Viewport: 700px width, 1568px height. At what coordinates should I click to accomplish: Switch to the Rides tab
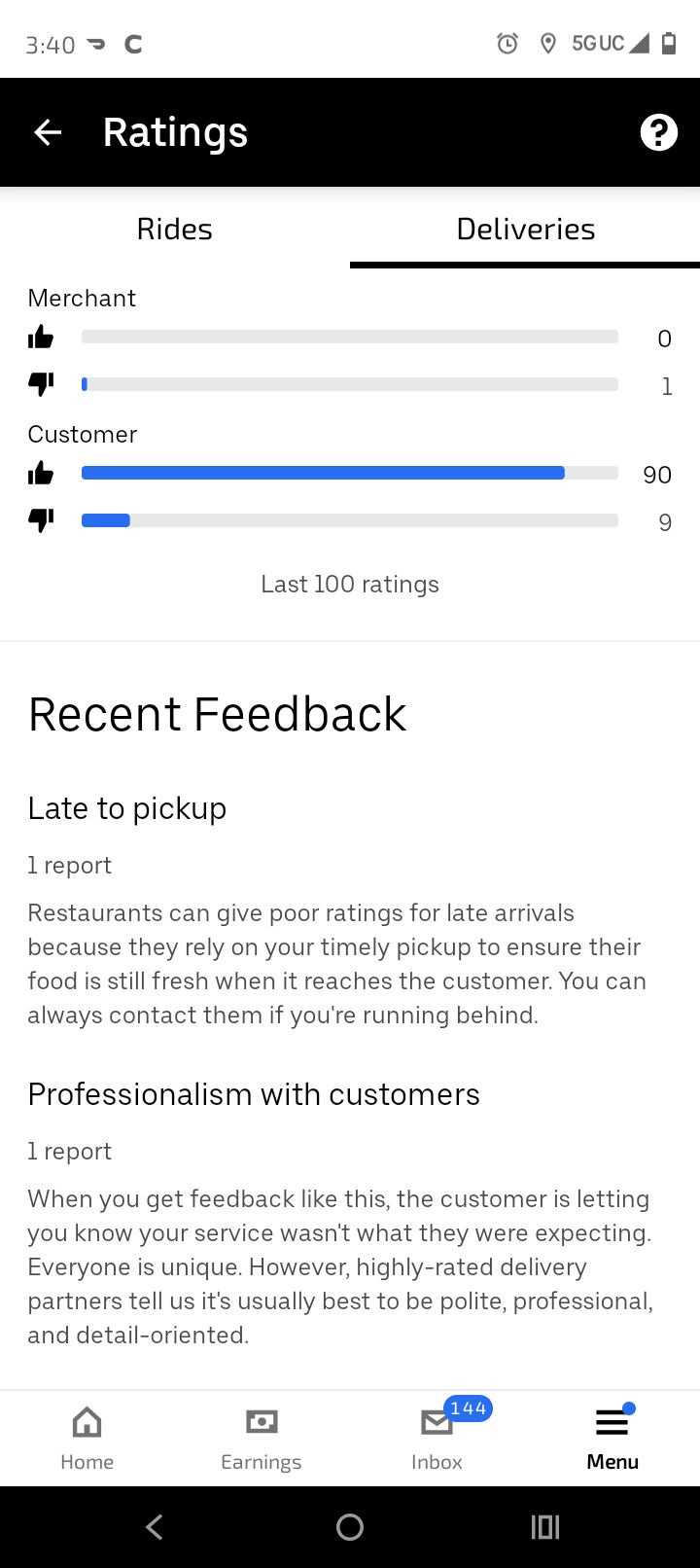[175, 229]
